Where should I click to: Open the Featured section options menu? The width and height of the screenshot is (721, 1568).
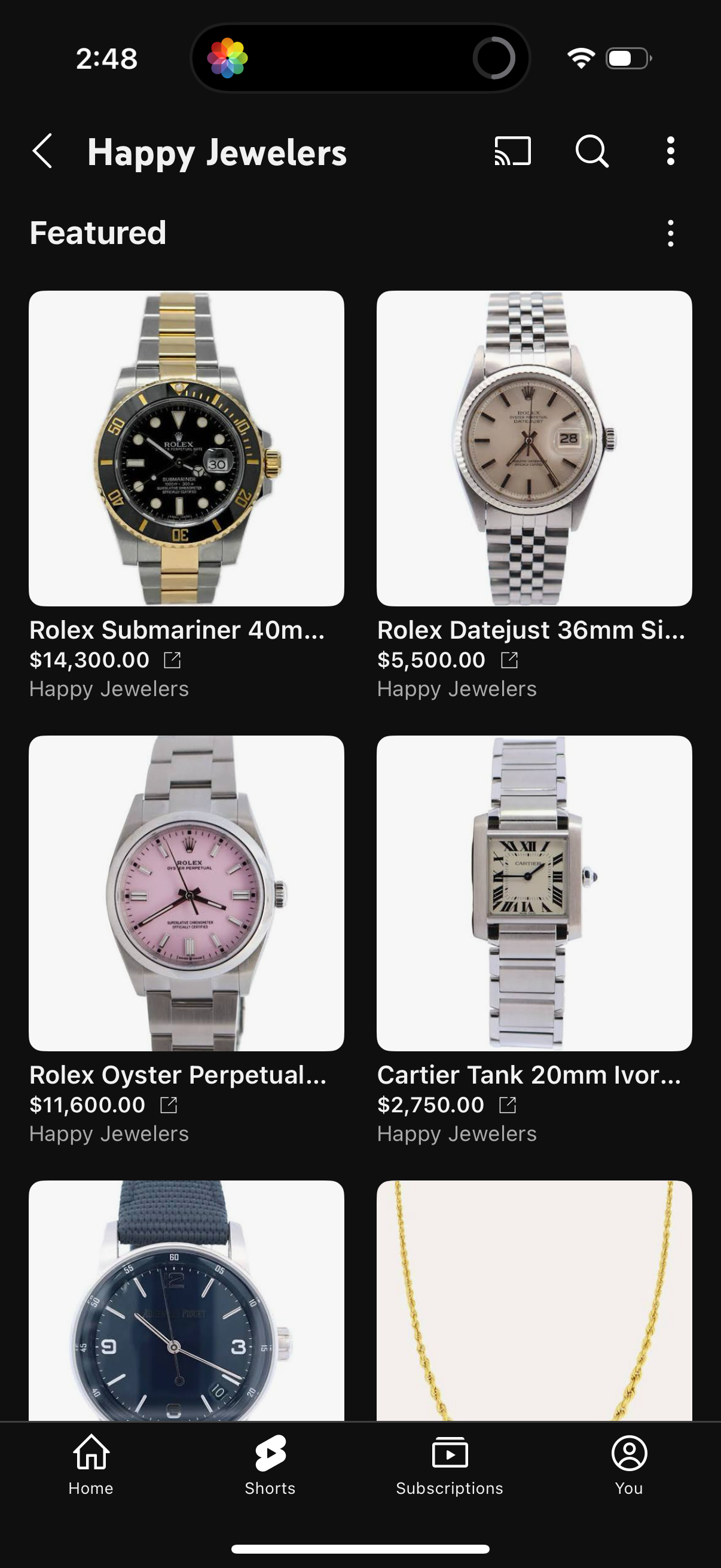coord(670,233)
